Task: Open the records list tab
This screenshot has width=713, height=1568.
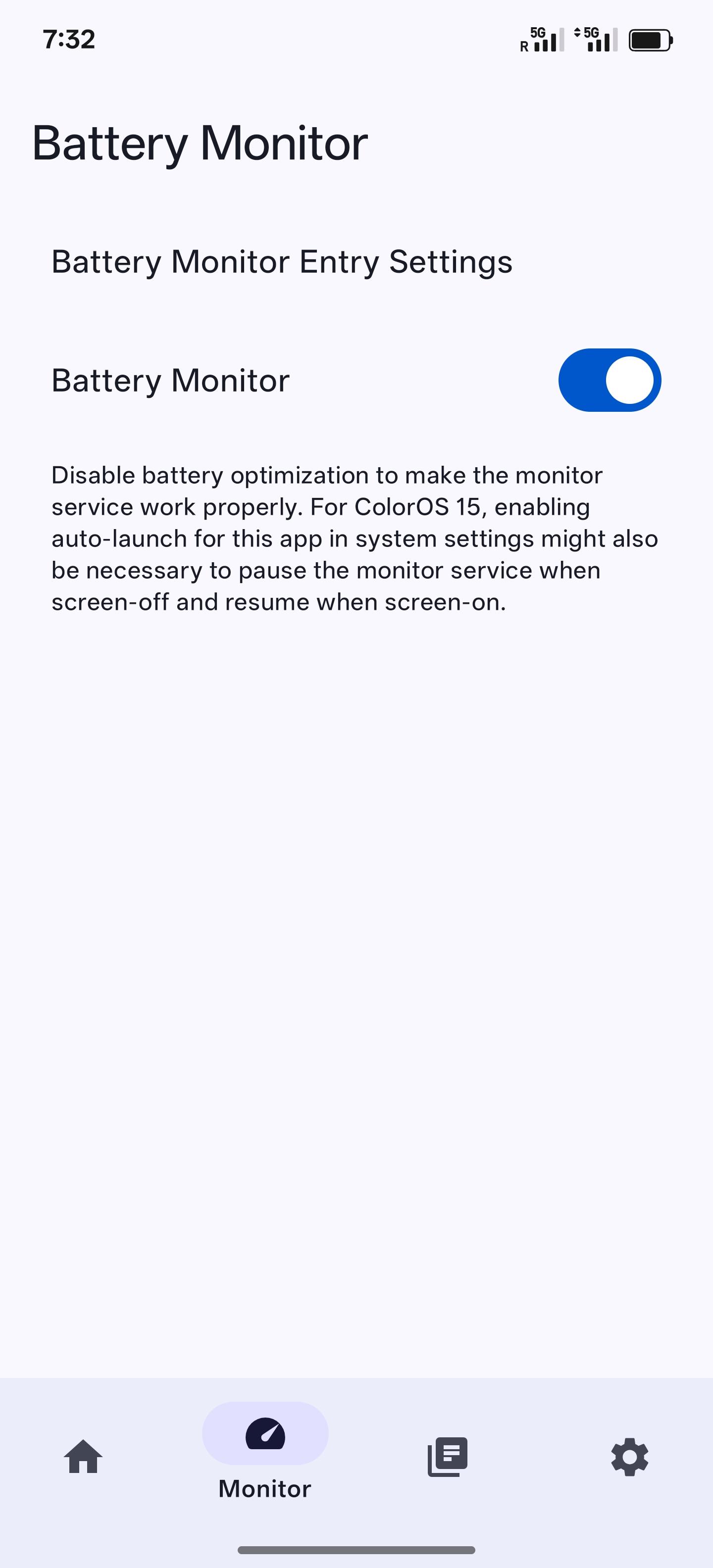Action: pyautogui.click(x=448, y=1457)
